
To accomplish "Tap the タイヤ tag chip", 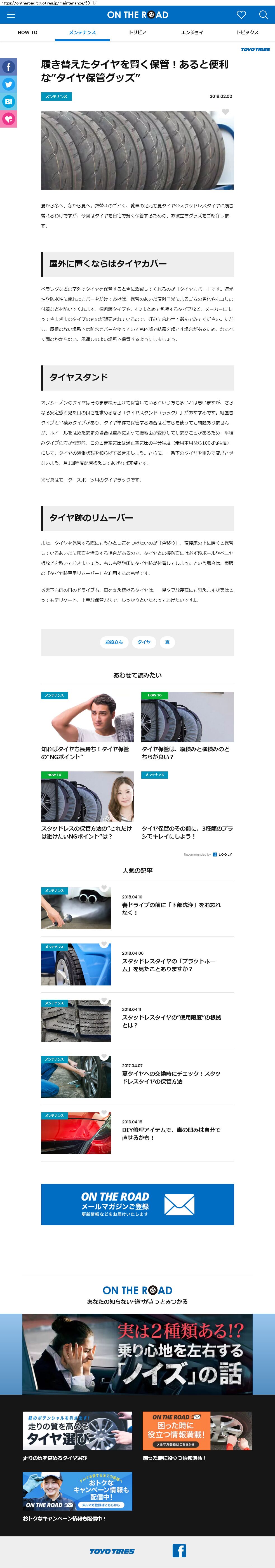I will point(144,642).
